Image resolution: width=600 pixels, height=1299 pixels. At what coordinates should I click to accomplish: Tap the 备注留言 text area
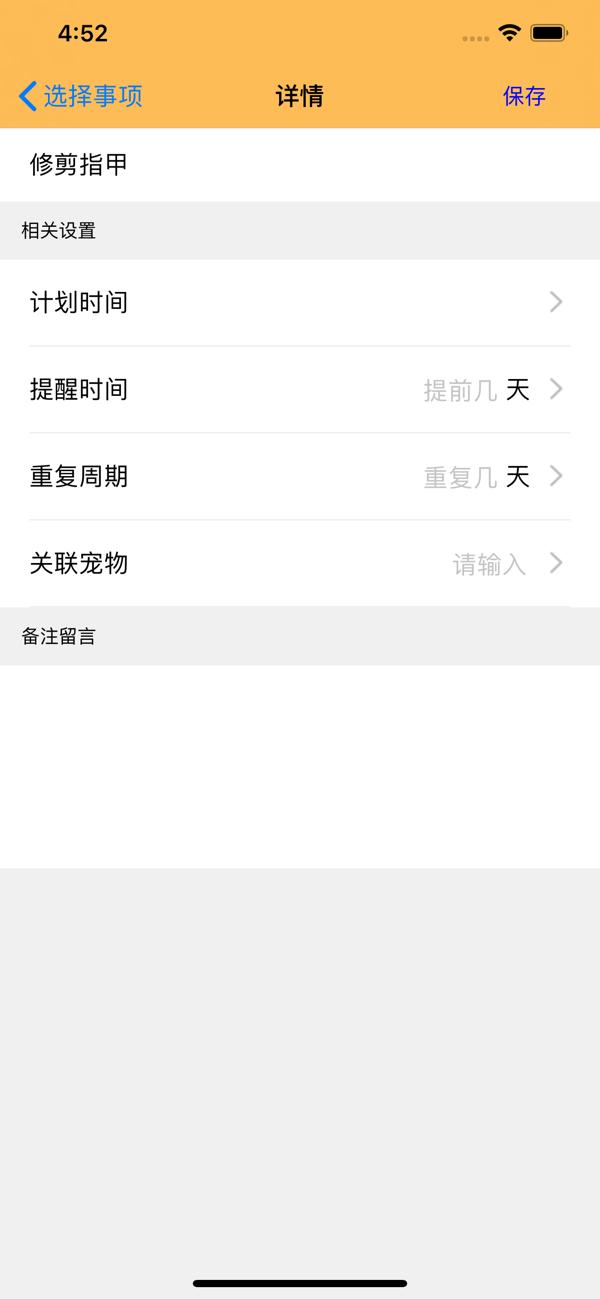(x=299, y=765)
